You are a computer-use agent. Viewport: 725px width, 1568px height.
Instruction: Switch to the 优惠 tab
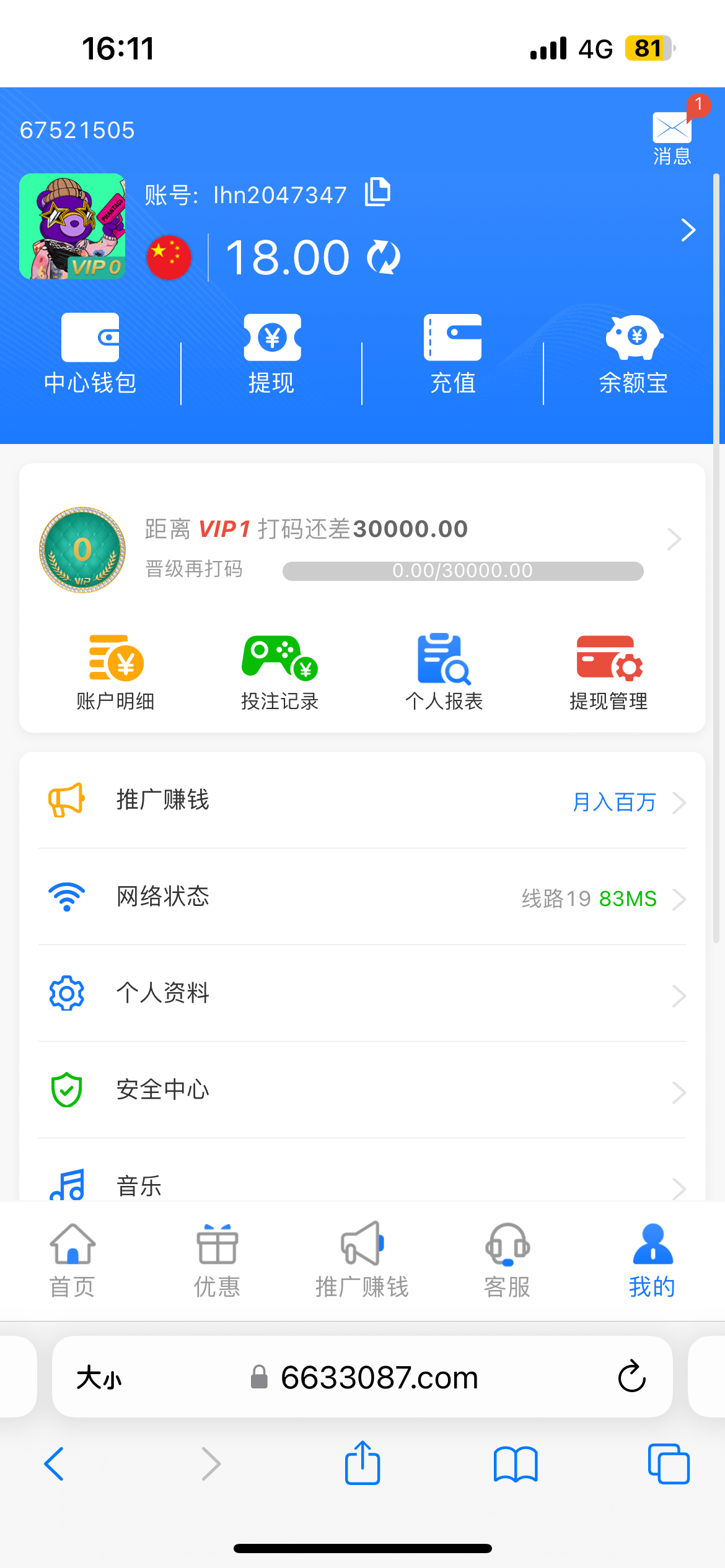pos(217,1260)
